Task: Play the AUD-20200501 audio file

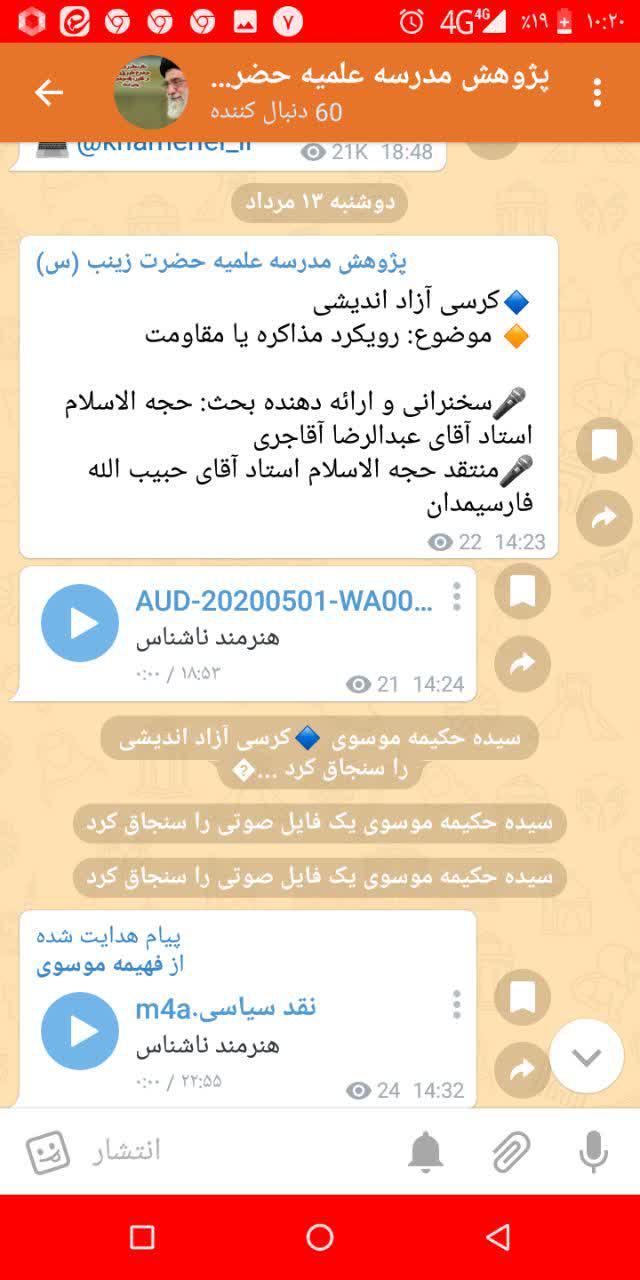Action: [x=80, y=623]
